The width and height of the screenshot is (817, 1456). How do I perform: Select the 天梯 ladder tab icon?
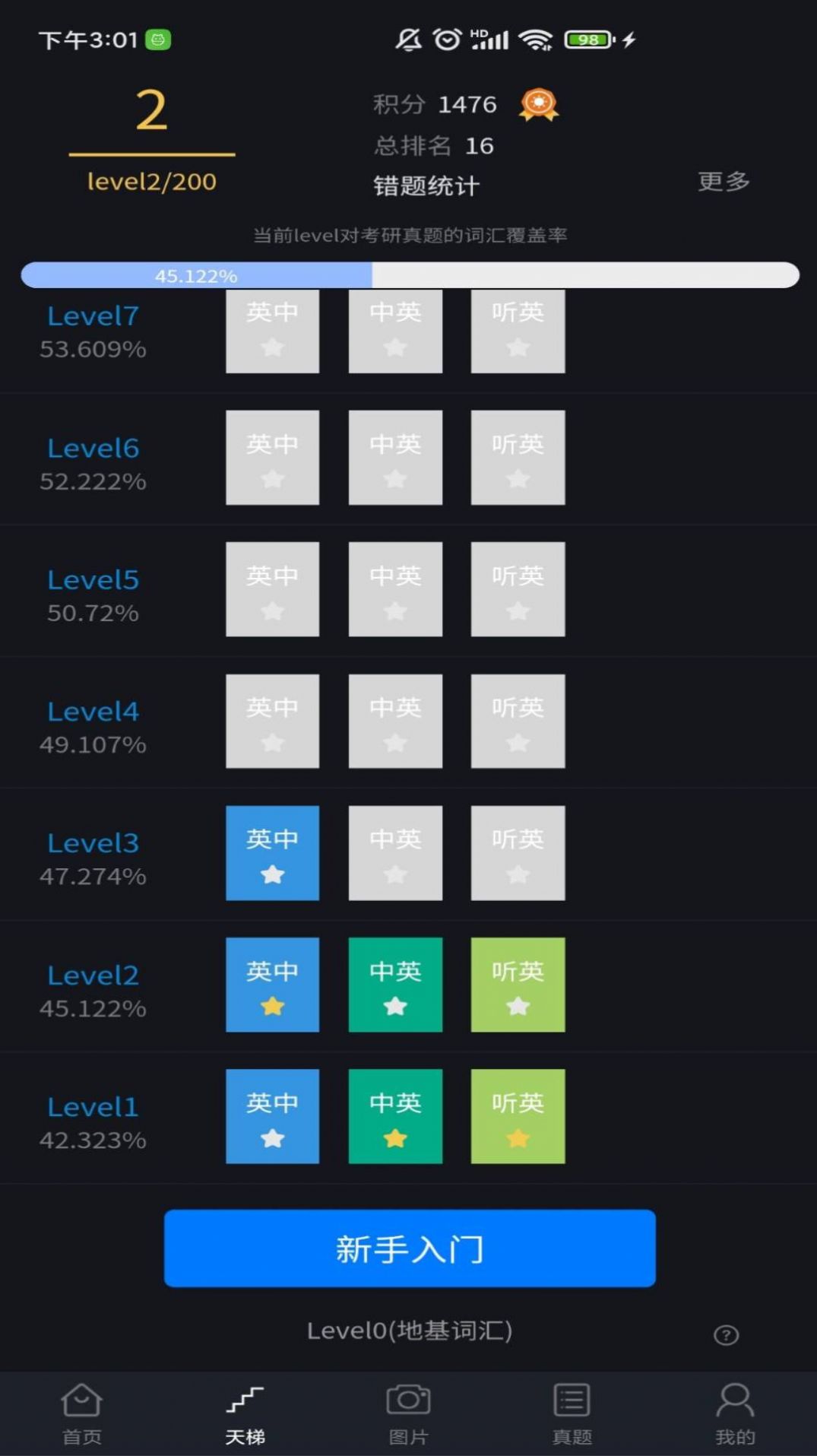pyautogui.click(x=245, y=1416)
